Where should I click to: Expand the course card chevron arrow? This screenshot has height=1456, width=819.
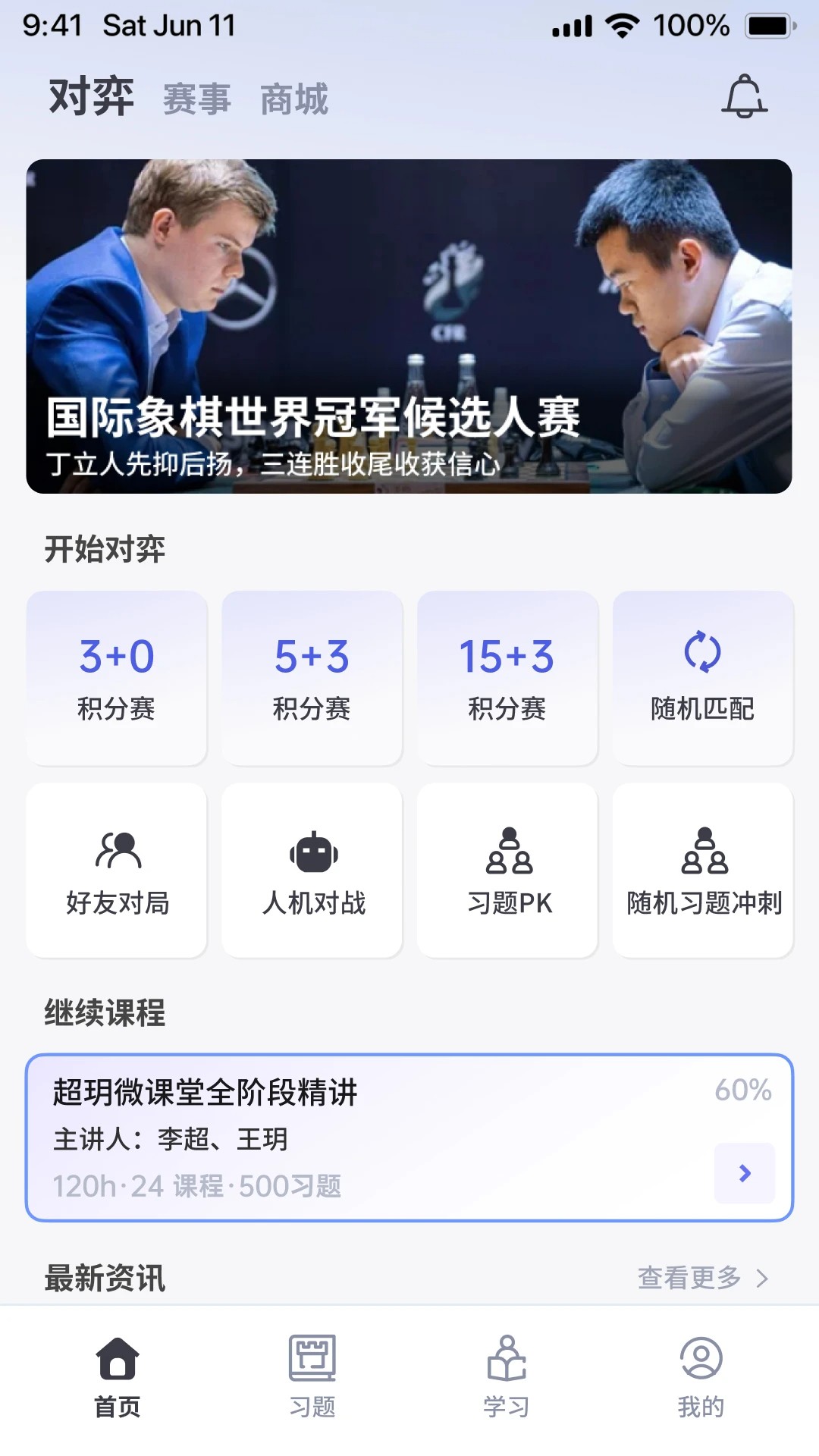[744, 1173]
